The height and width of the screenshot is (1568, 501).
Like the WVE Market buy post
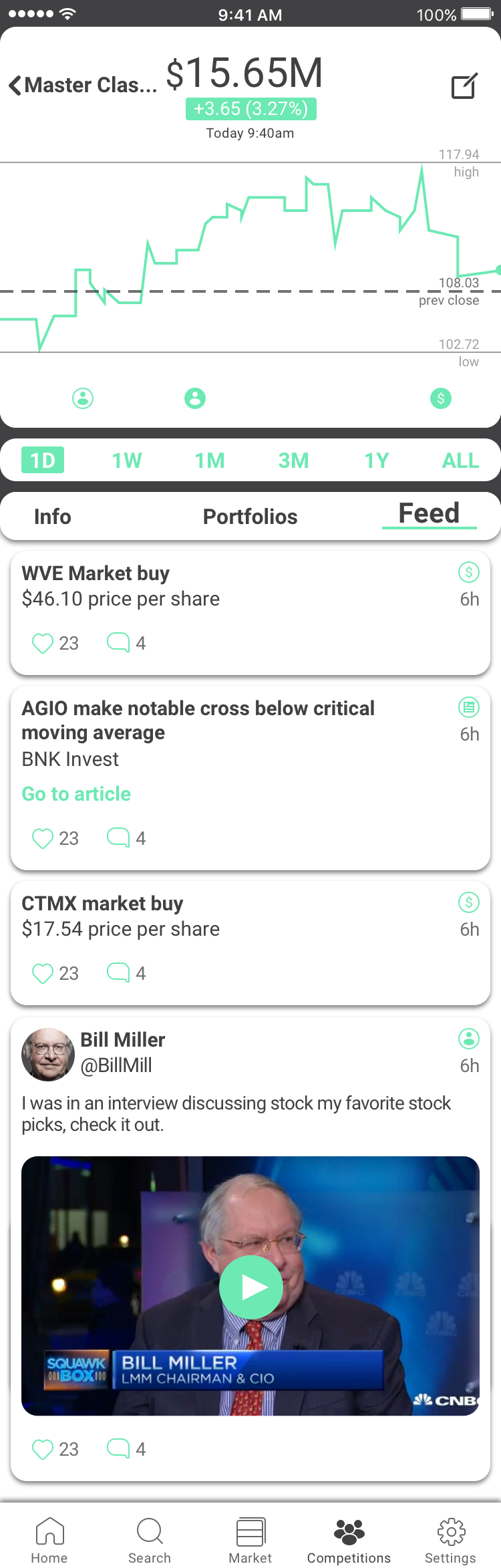click(43, 643)
